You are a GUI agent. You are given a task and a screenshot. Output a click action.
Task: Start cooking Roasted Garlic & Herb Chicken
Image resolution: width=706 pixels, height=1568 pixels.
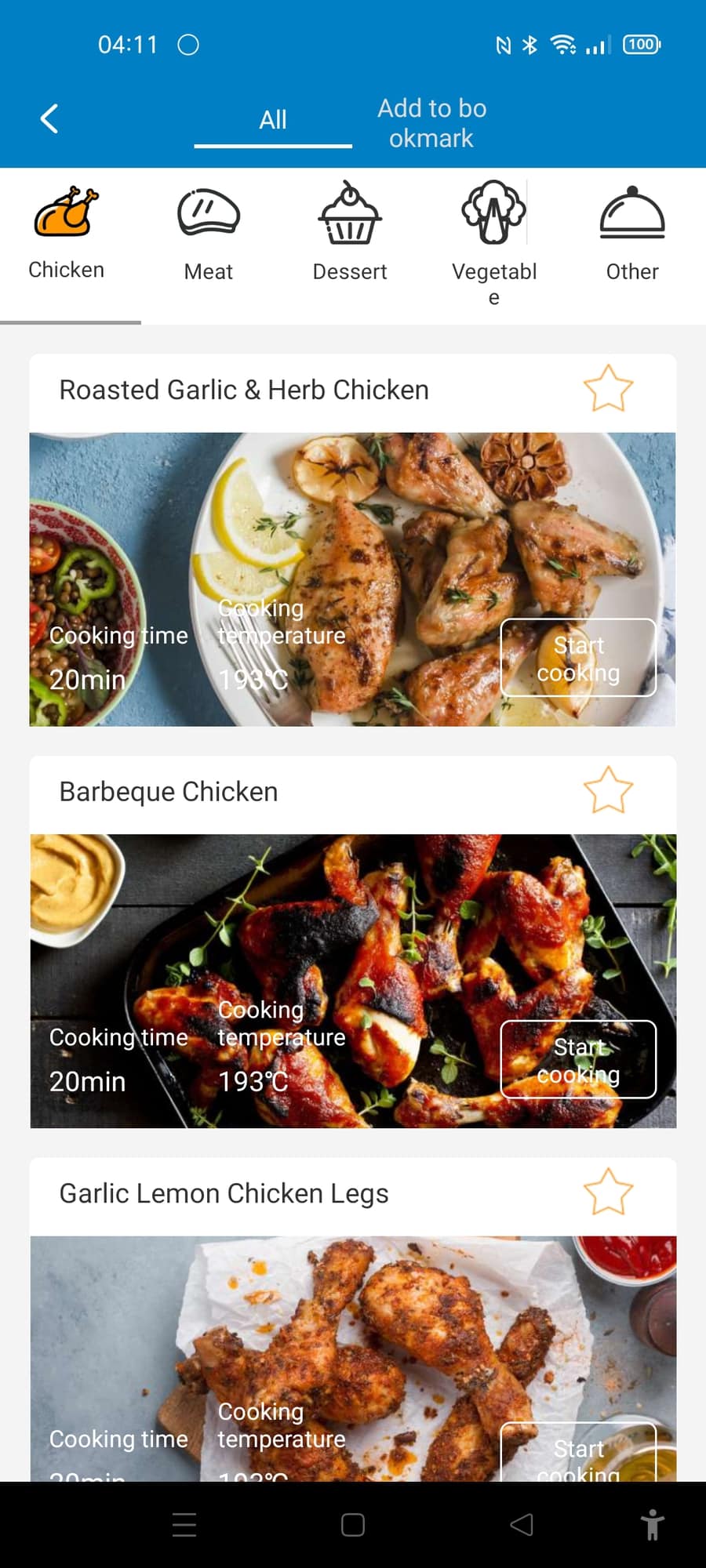point(578,659)
